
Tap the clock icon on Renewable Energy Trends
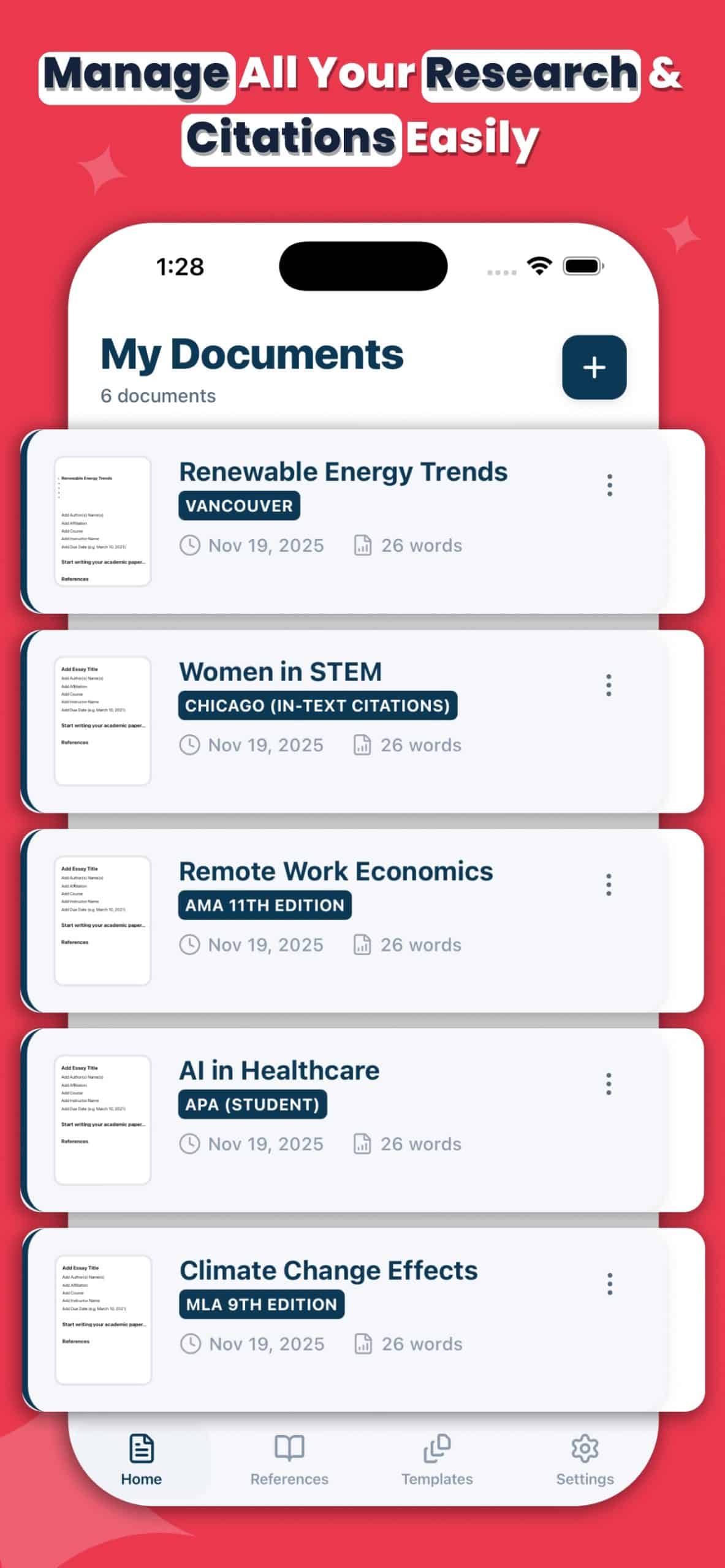click(x=191, y=545)
